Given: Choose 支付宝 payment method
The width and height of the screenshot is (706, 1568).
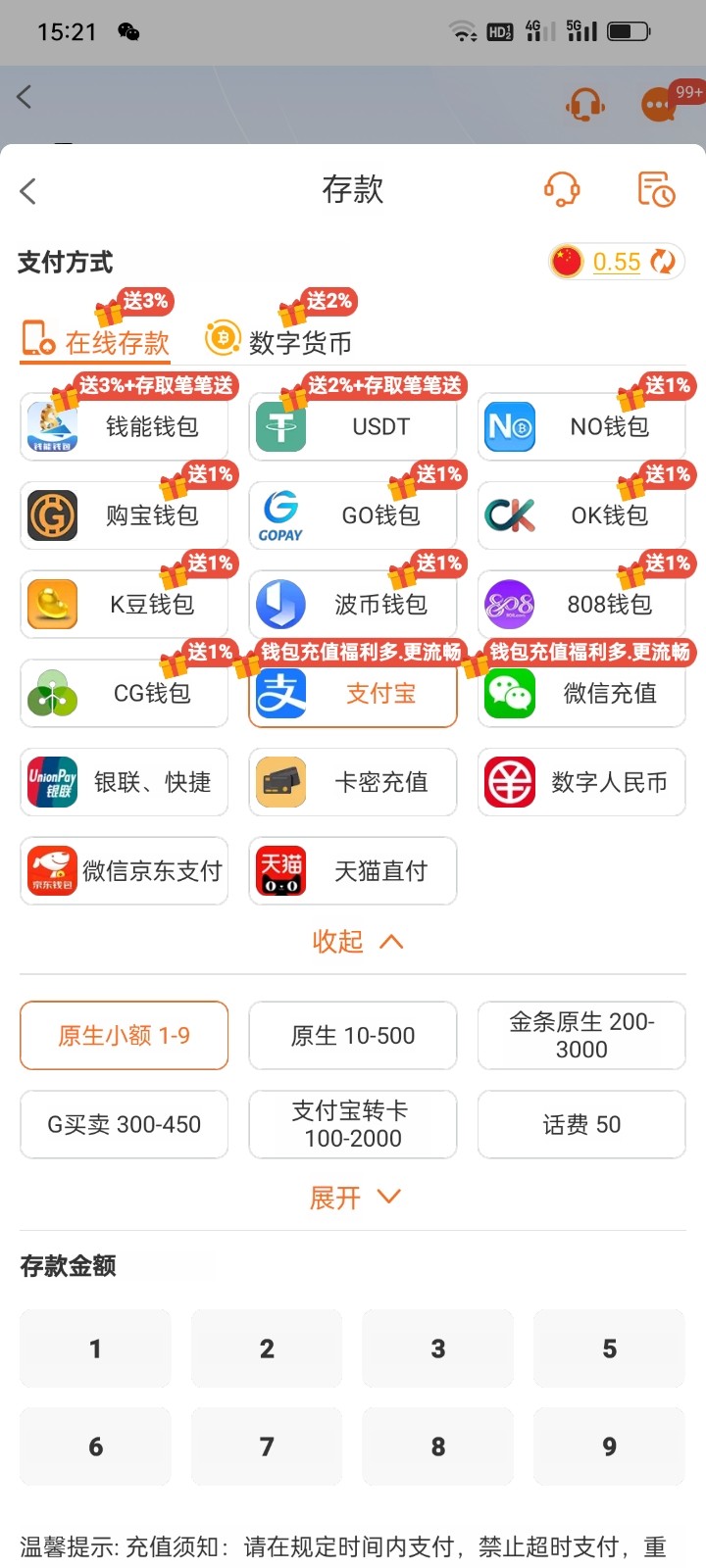Looking at the screenshot, I should [x=353, y=694].
